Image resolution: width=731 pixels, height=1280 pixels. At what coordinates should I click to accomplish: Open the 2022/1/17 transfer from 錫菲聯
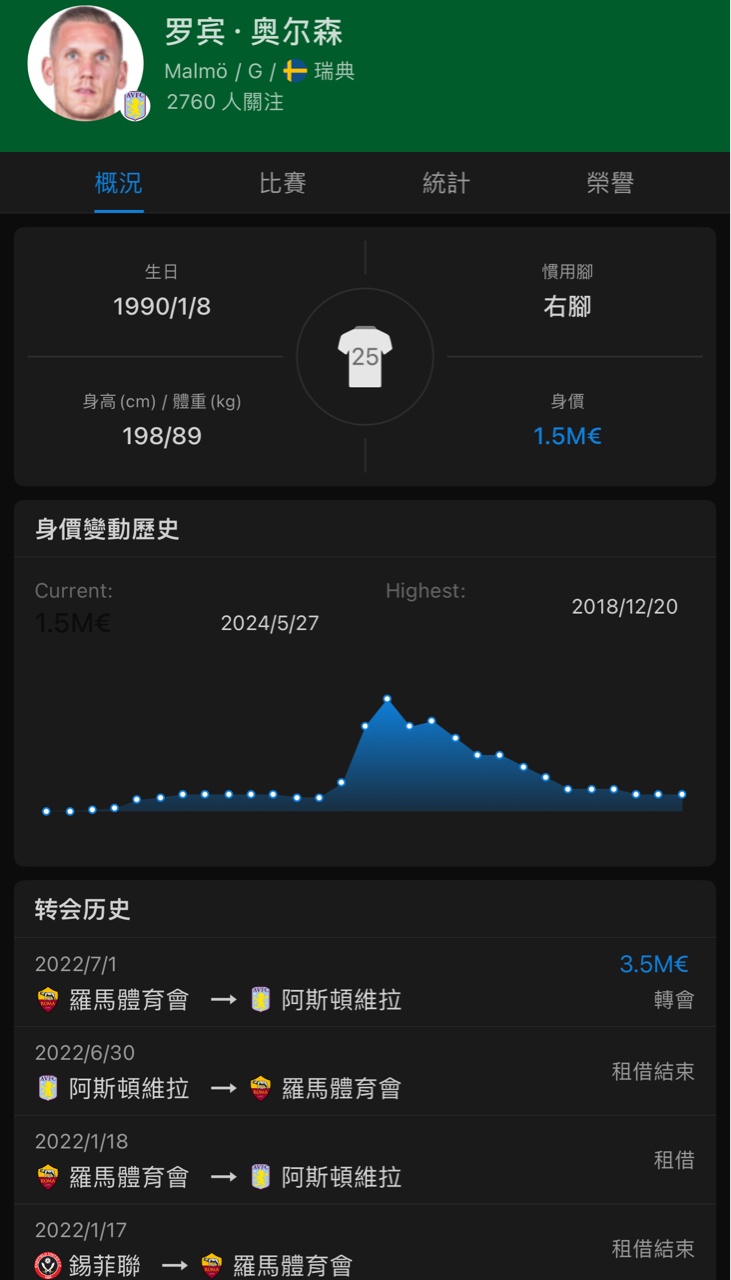click(364, 1247)
